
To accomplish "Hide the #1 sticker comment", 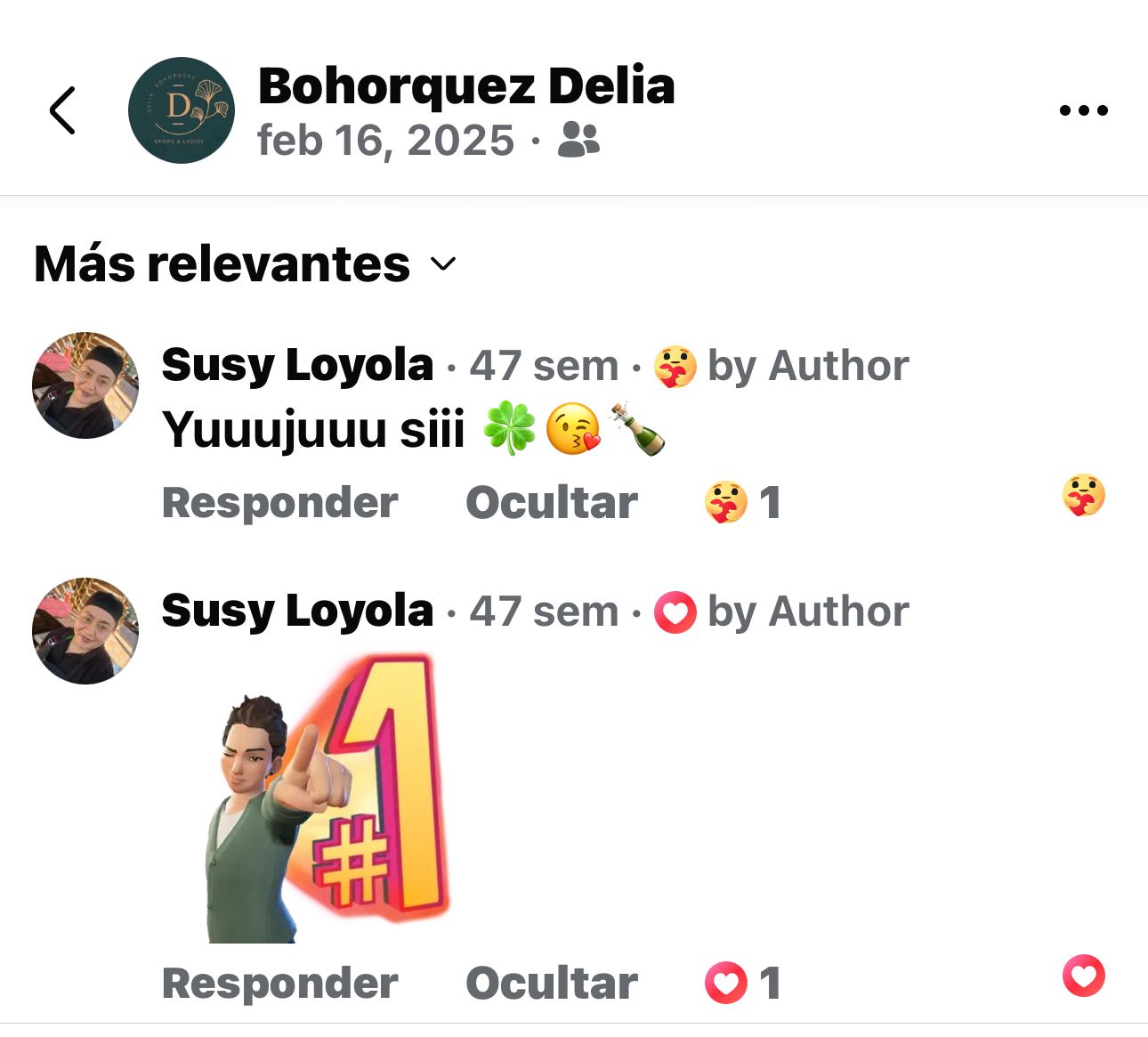I will click(x=551, y=984).
